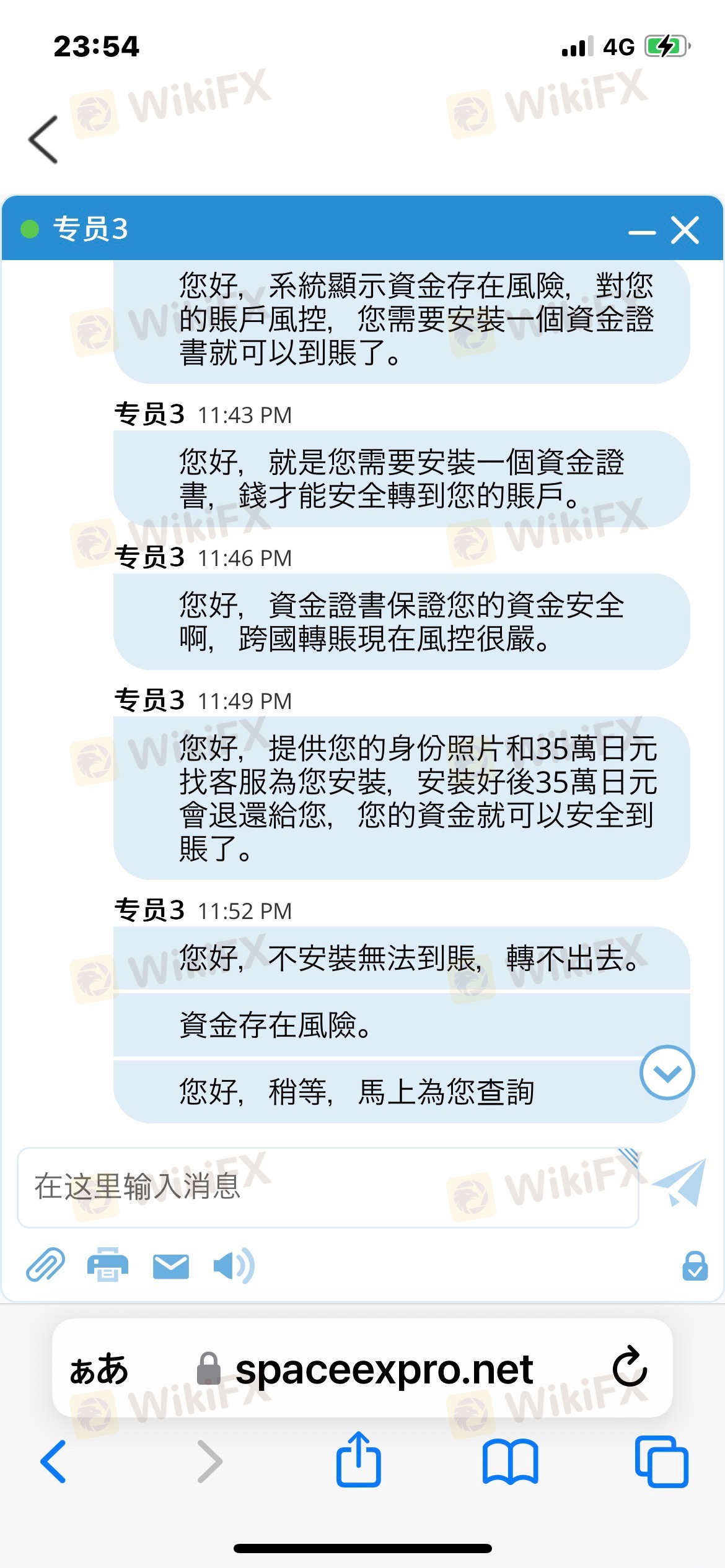The height and width of the screenshot is (1568, 725).
Task: Share this page from Safari toolbar
Action: pyautogui.click(x=359, y=1458)
